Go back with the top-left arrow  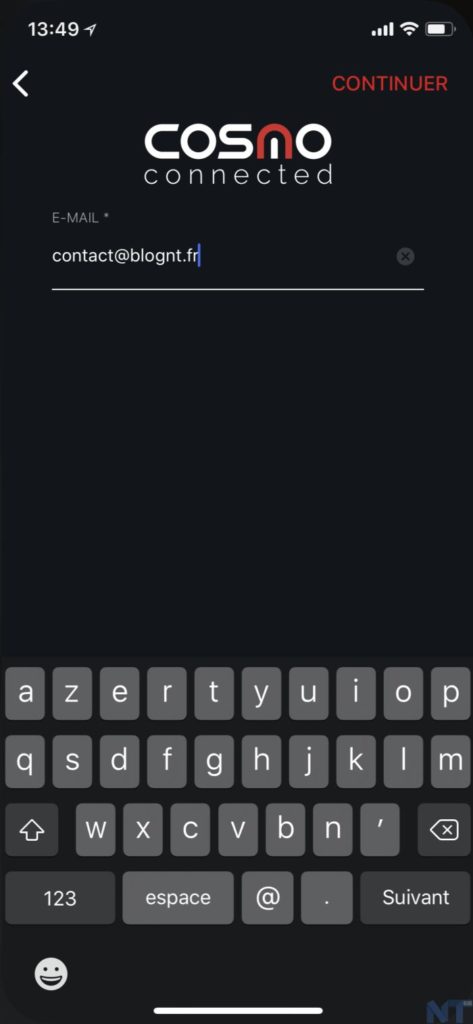pos(21,84)
